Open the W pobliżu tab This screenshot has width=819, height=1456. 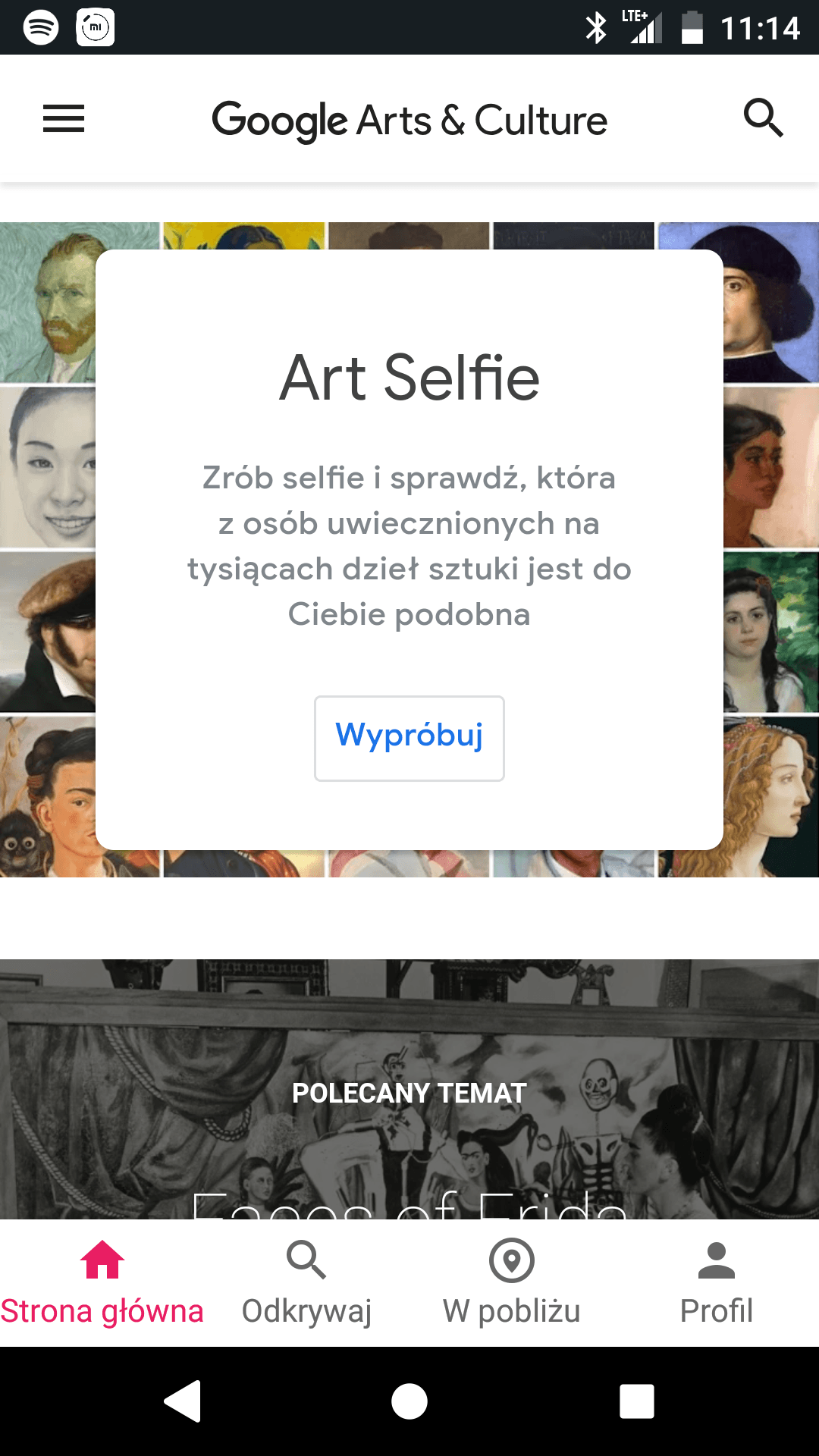pos(512,1283)
